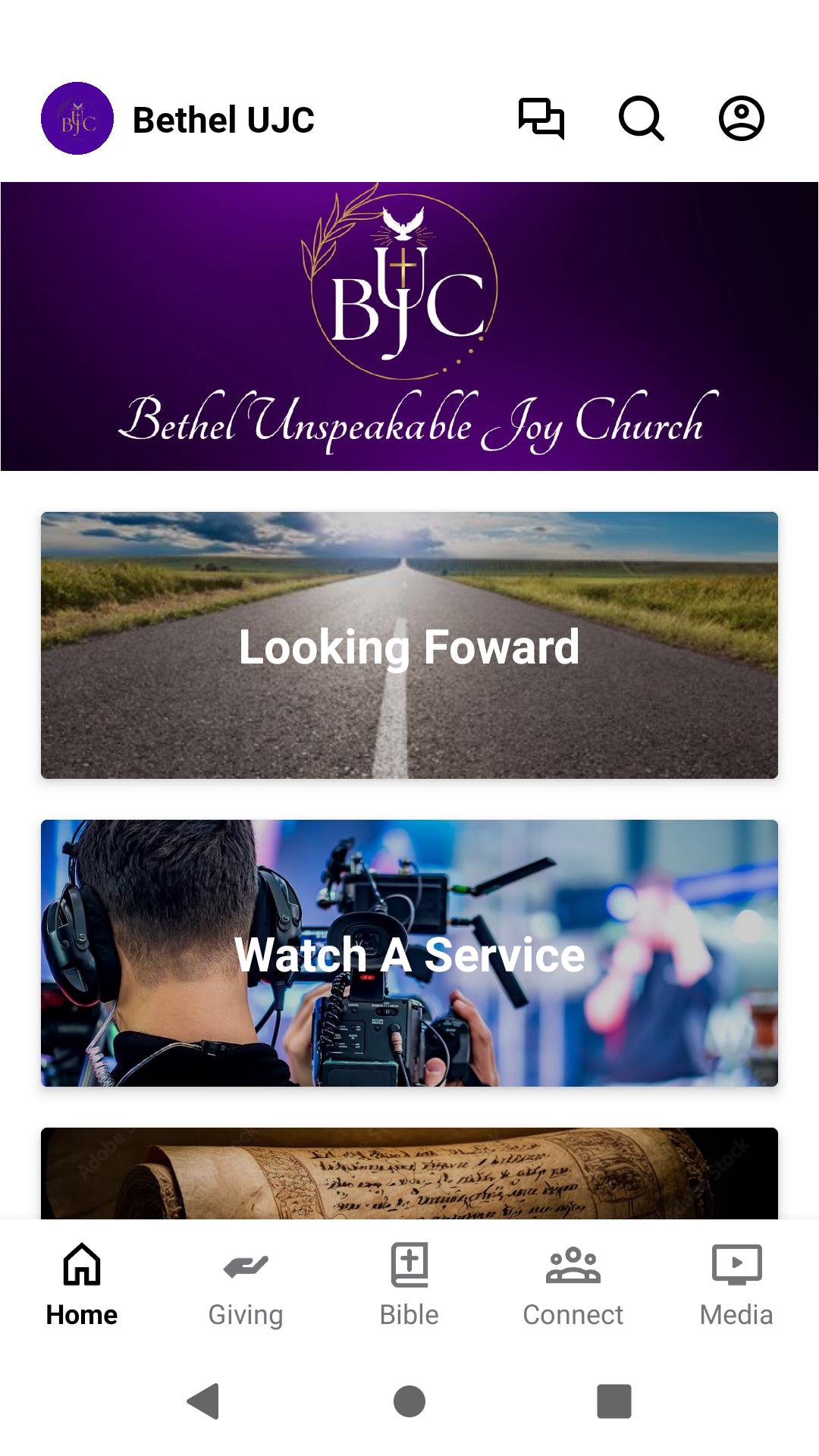Open the messages chat icon

(541, 118)
